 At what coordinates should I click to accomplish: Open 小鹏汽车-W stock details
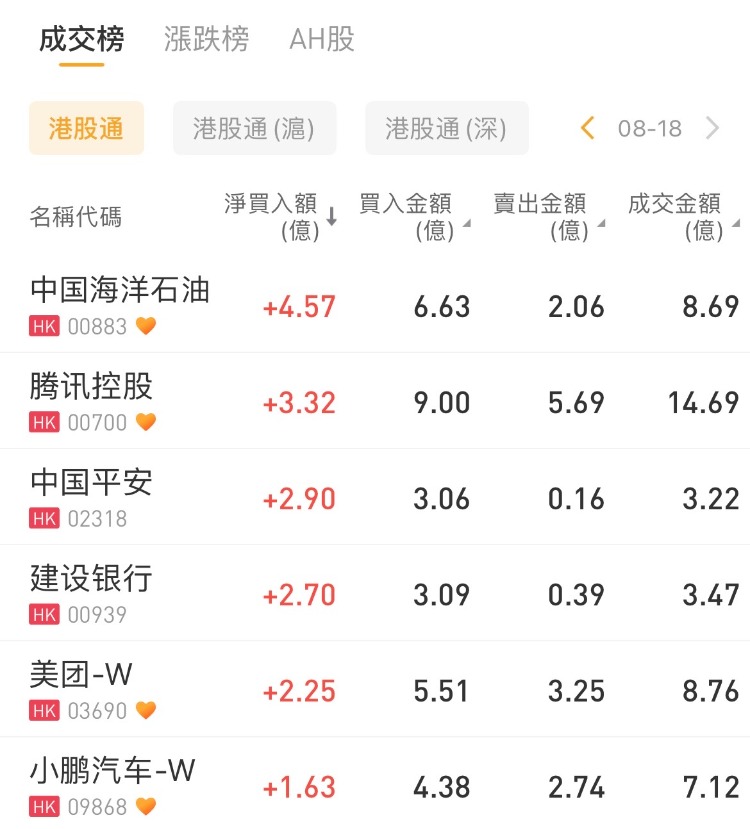(112, 784)
